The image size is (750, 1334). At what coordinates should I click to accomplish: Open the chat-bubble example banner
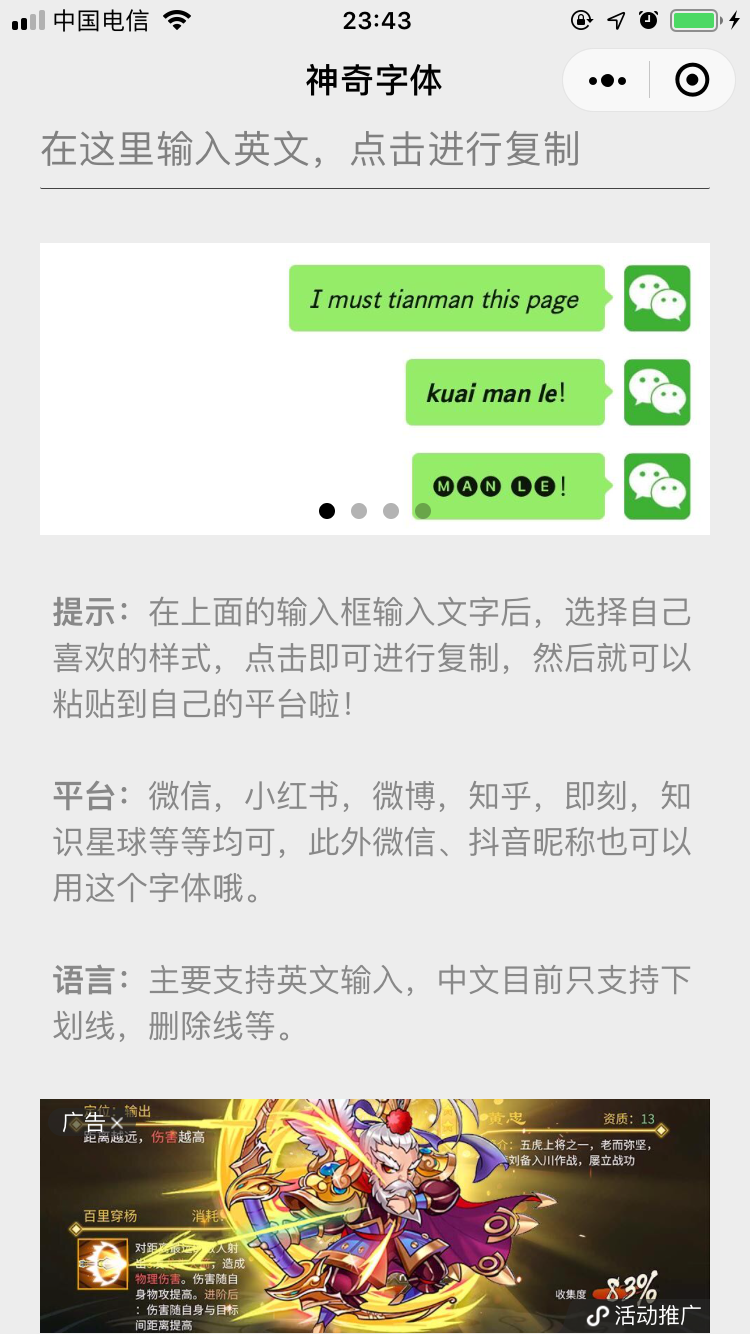375,389
